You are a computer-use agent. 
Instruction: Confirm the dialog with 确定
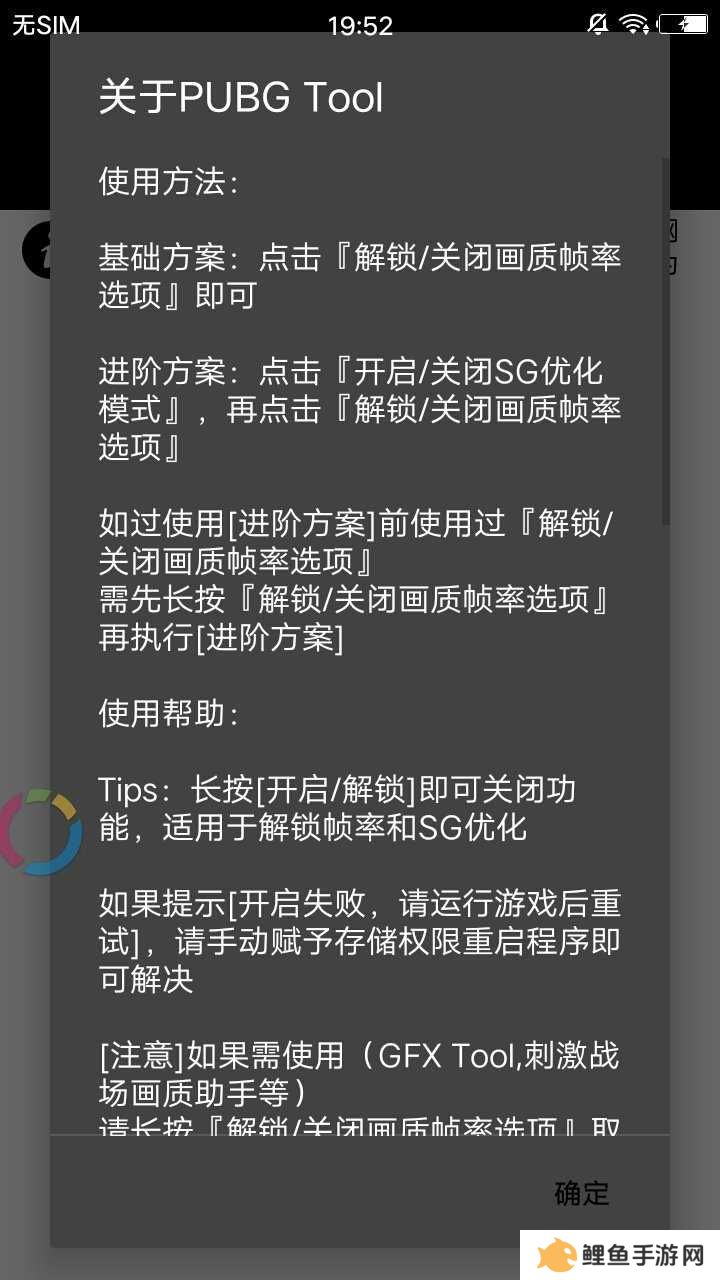(x=581, y=1192)
